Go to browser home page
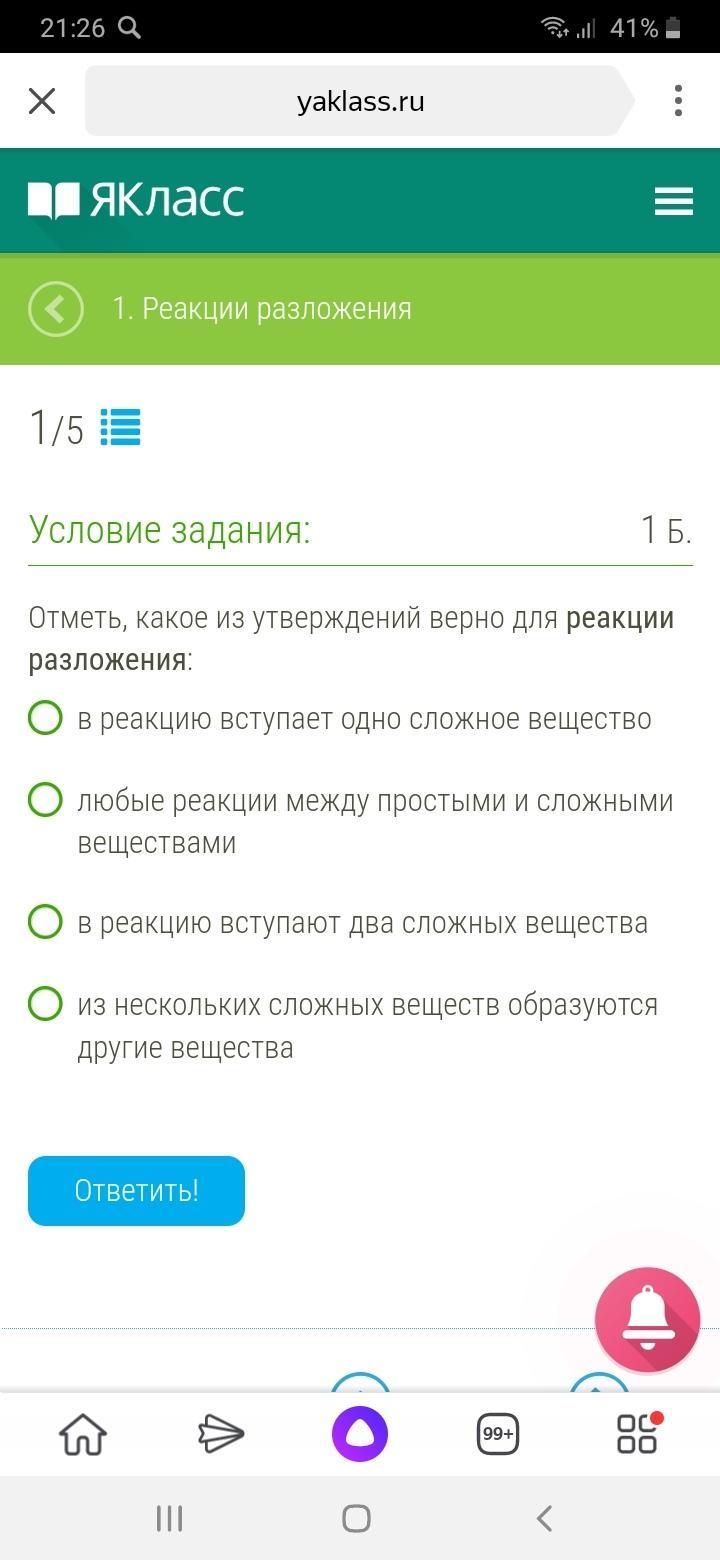The height and width of the screenshot is (1560, 720). tap(83, 1434)
